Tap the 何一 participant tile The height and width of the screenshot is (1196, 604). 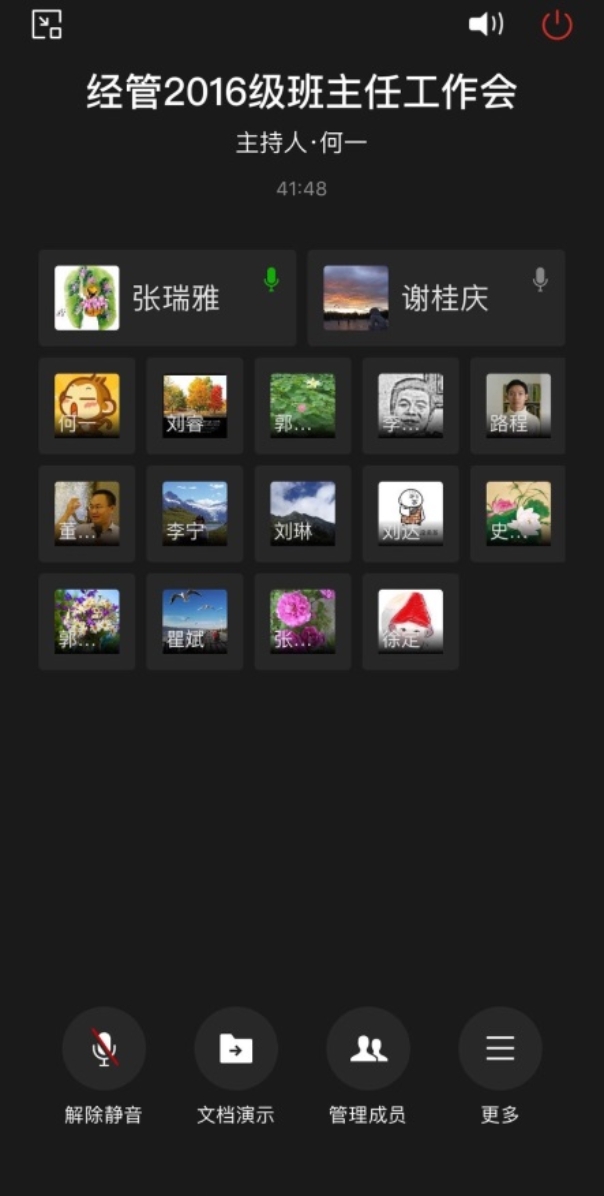pos(87,406)
